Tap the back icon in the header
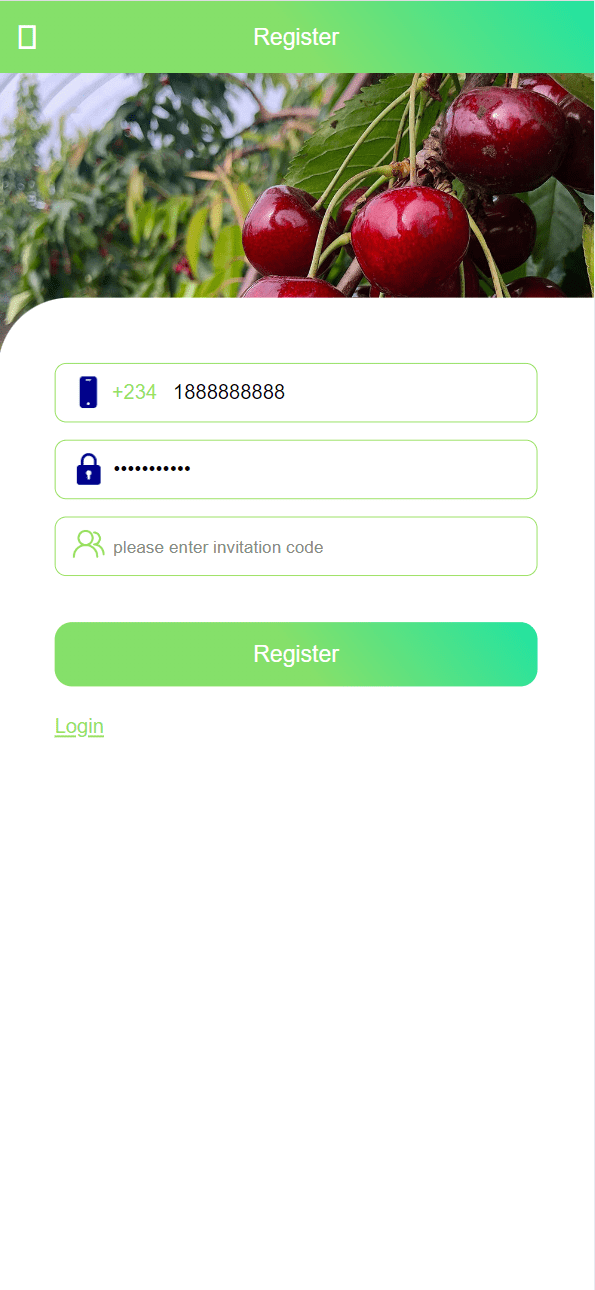Viewport: 595px width, 1290px height. (x=28, y=37)
